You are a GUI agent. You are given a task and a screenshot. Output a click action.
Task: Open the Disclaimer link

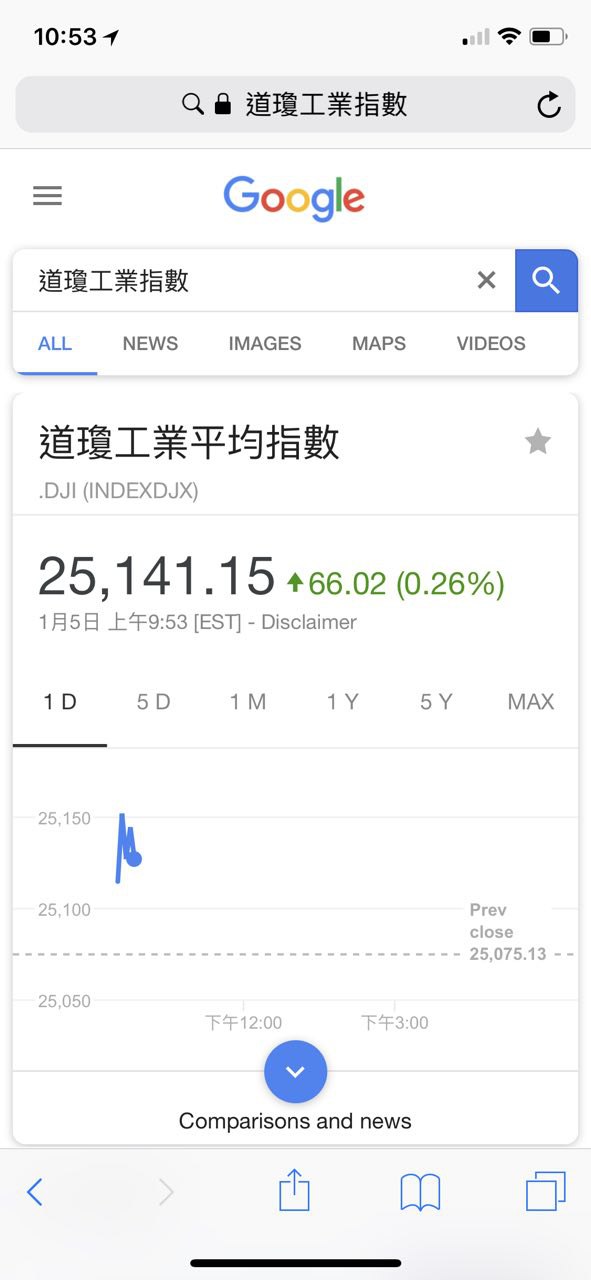pos(309,622)
